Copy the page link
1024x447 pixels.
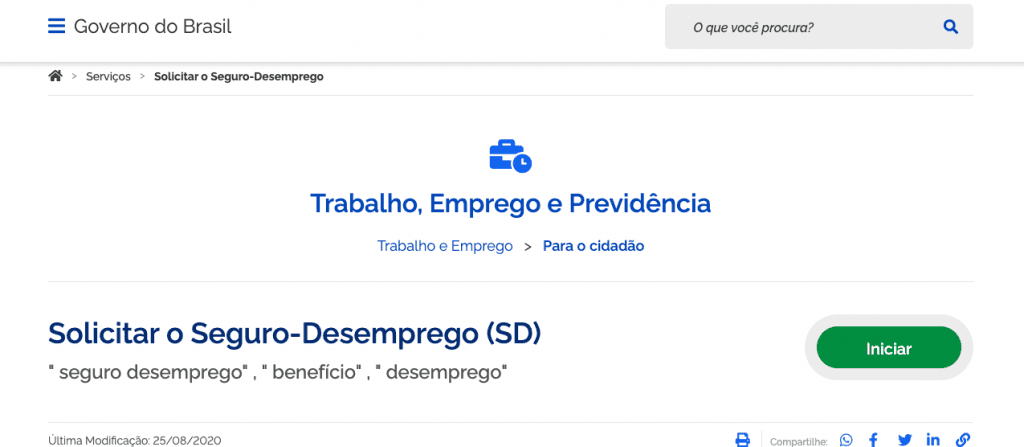[962, 439]
